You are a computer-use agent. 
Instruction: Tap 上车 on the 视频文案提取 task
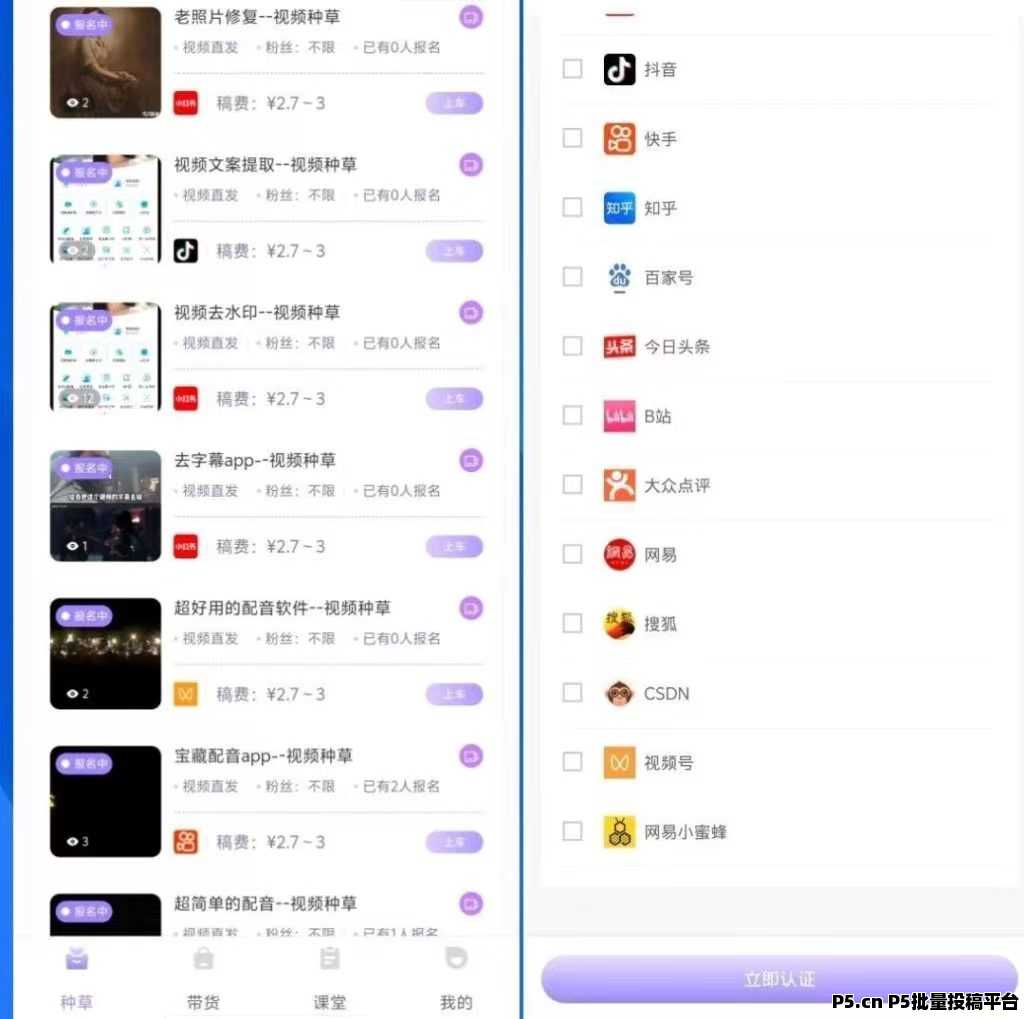(454, 251)
